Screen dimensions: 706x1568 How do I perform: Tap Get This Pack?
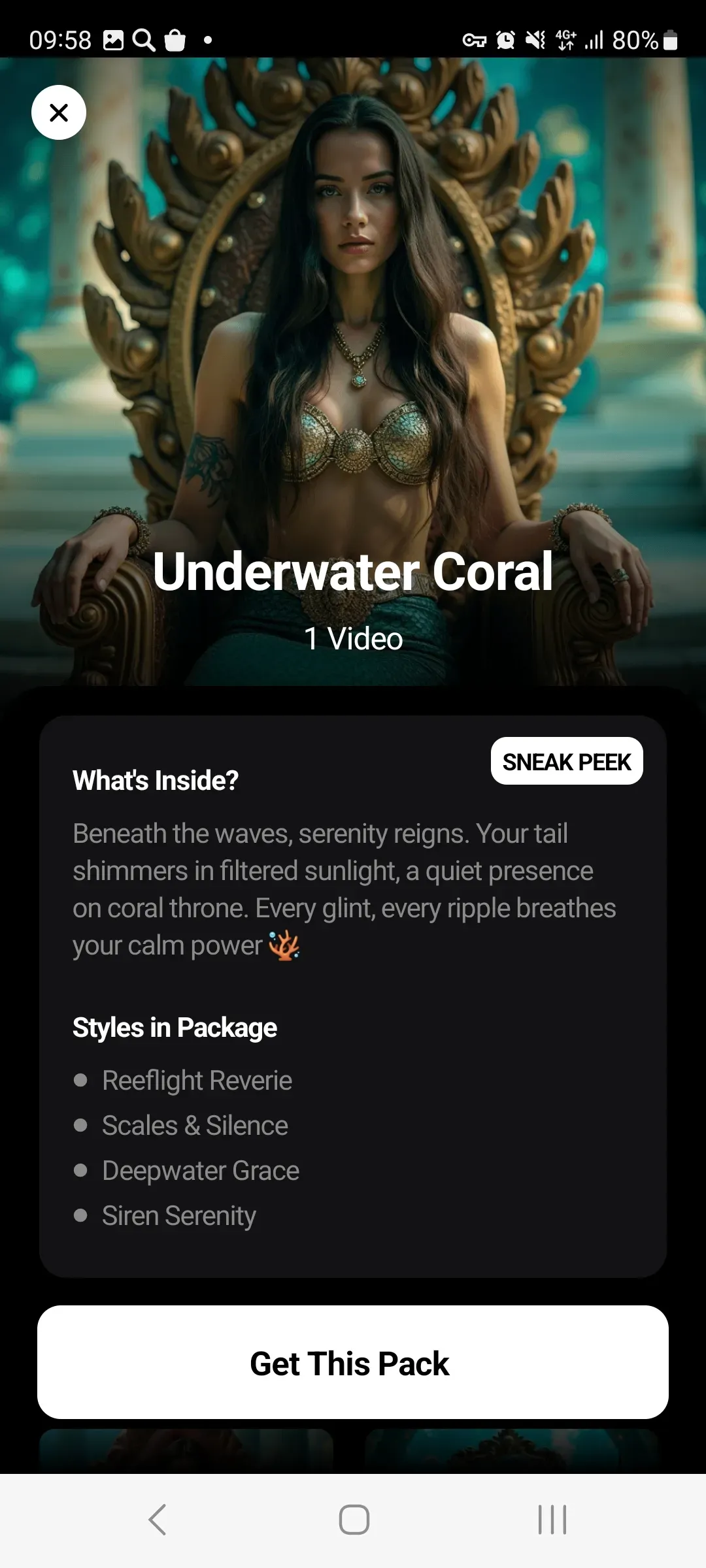tap(353, 1362)
